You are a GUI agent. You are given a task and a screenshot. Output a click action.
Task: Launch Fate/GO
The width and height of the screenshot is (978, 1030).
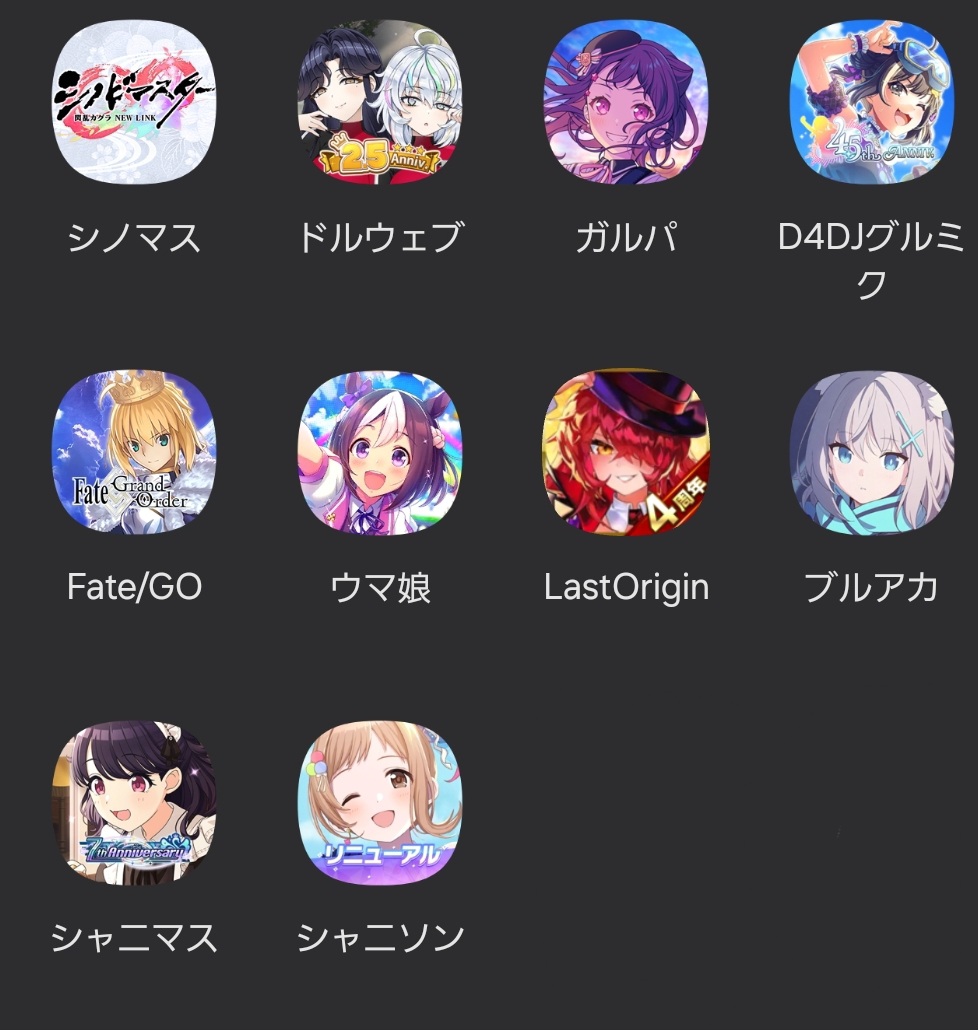134,452
